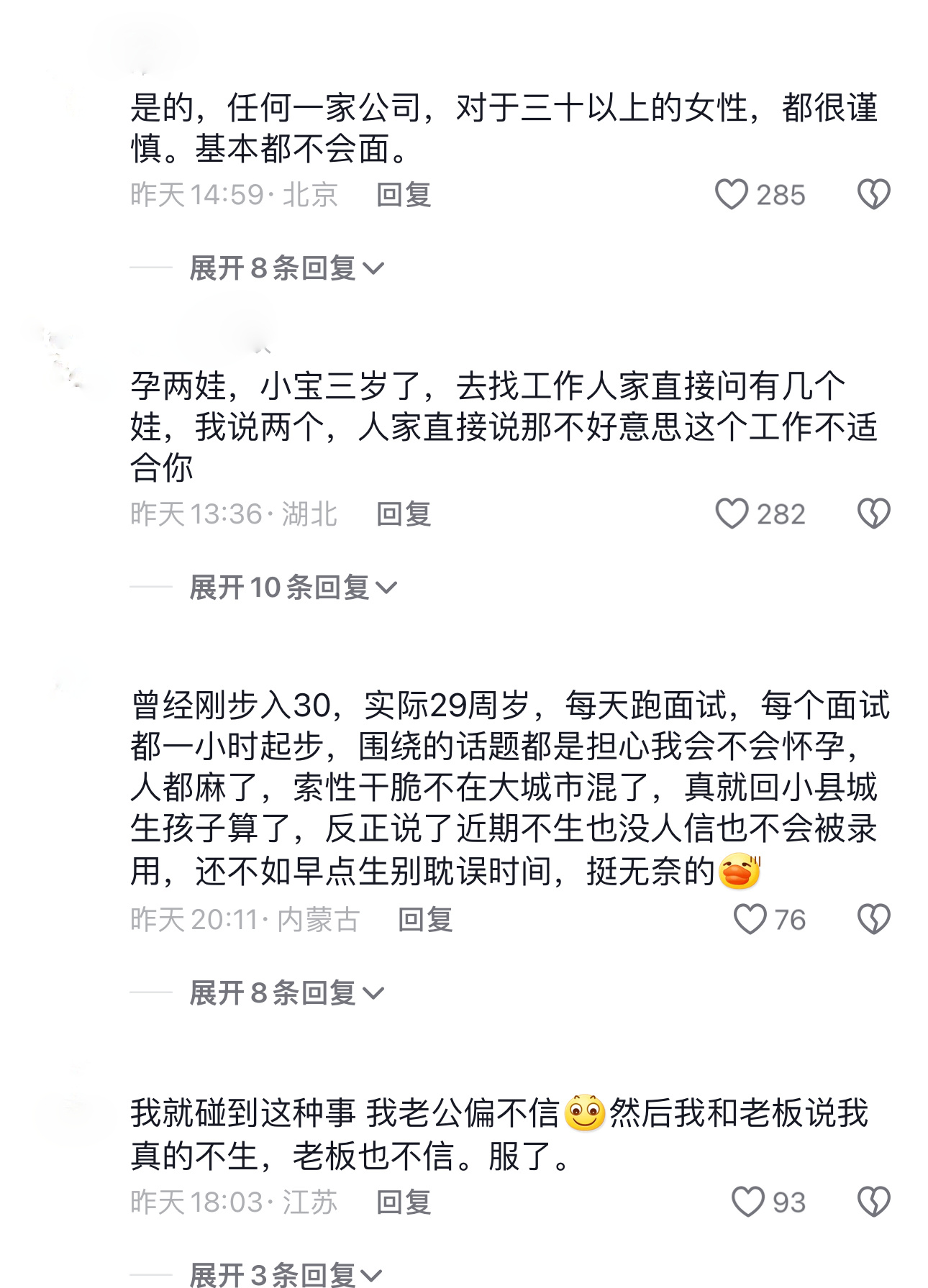
Task: Dislike the Beijing comment posted 14:59
Action: 873,195
